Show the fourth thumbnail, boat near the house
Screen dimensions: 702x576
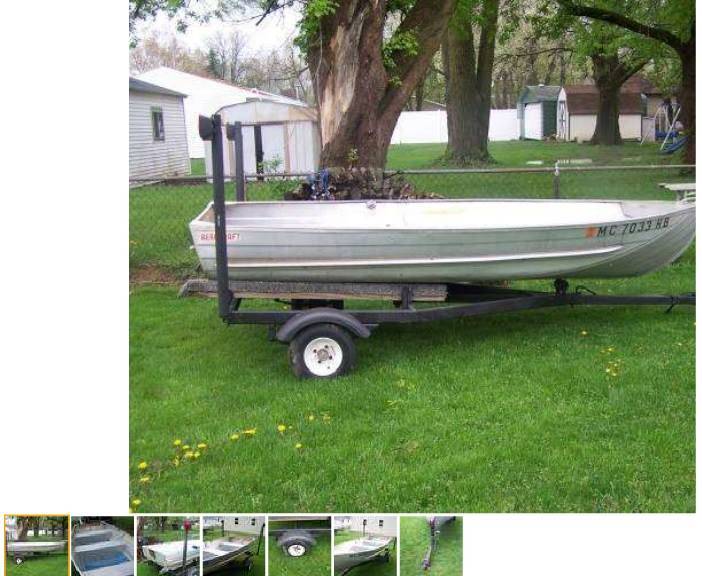pyautogui.click(x=233, y=546)
